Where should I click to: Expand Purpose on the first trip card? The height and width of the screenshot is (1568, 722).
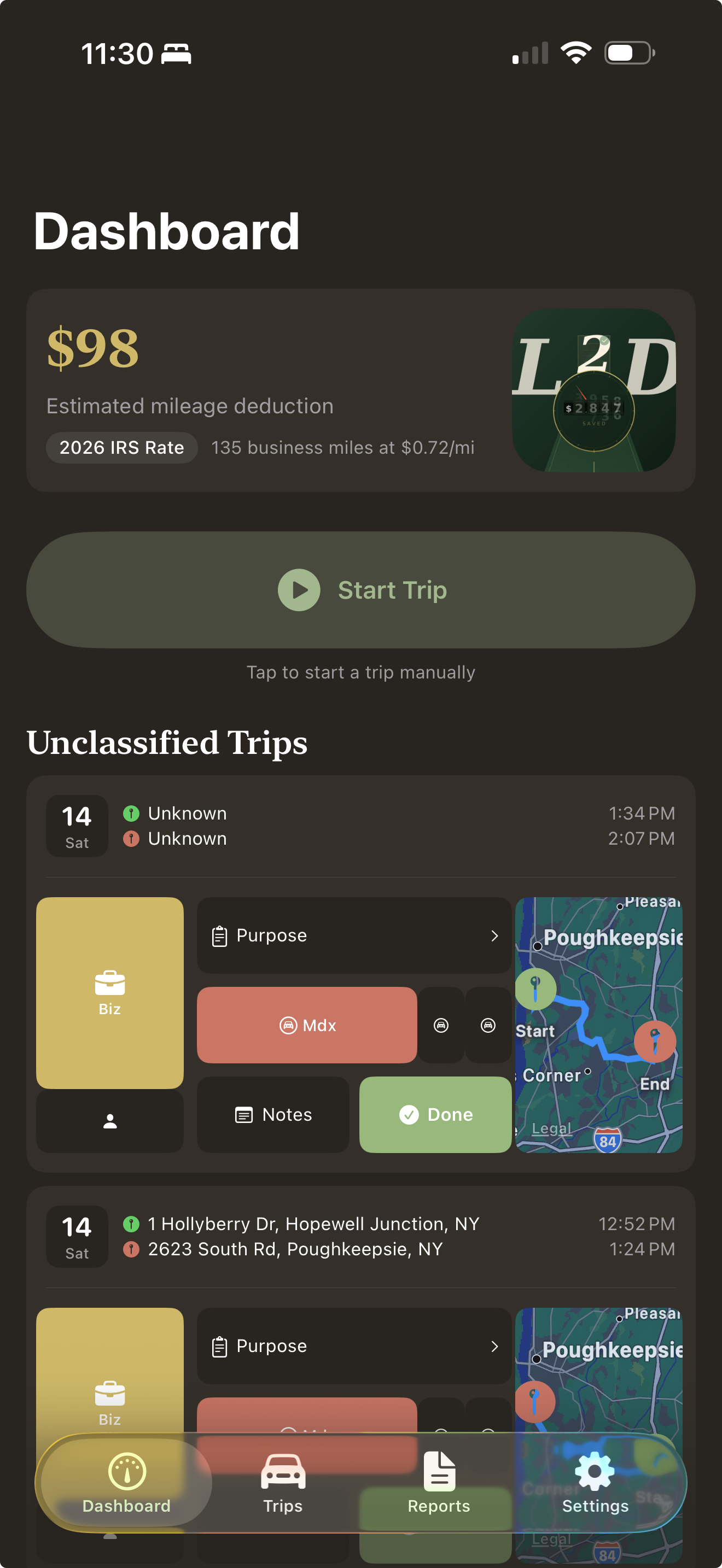point(354,935)
